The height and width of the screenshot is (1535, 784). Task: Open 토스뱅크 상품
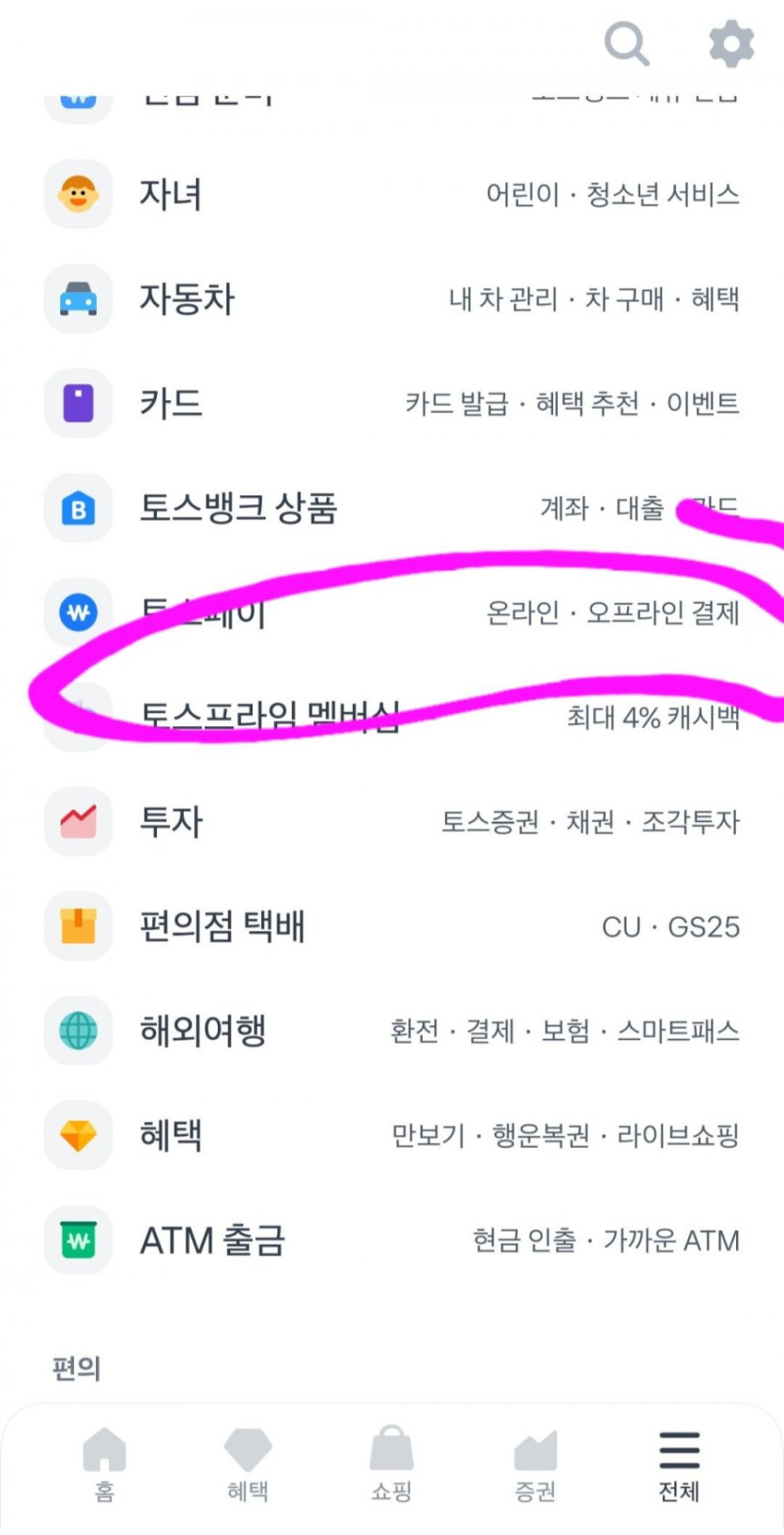pyautogui.click(x=392, y=508)
